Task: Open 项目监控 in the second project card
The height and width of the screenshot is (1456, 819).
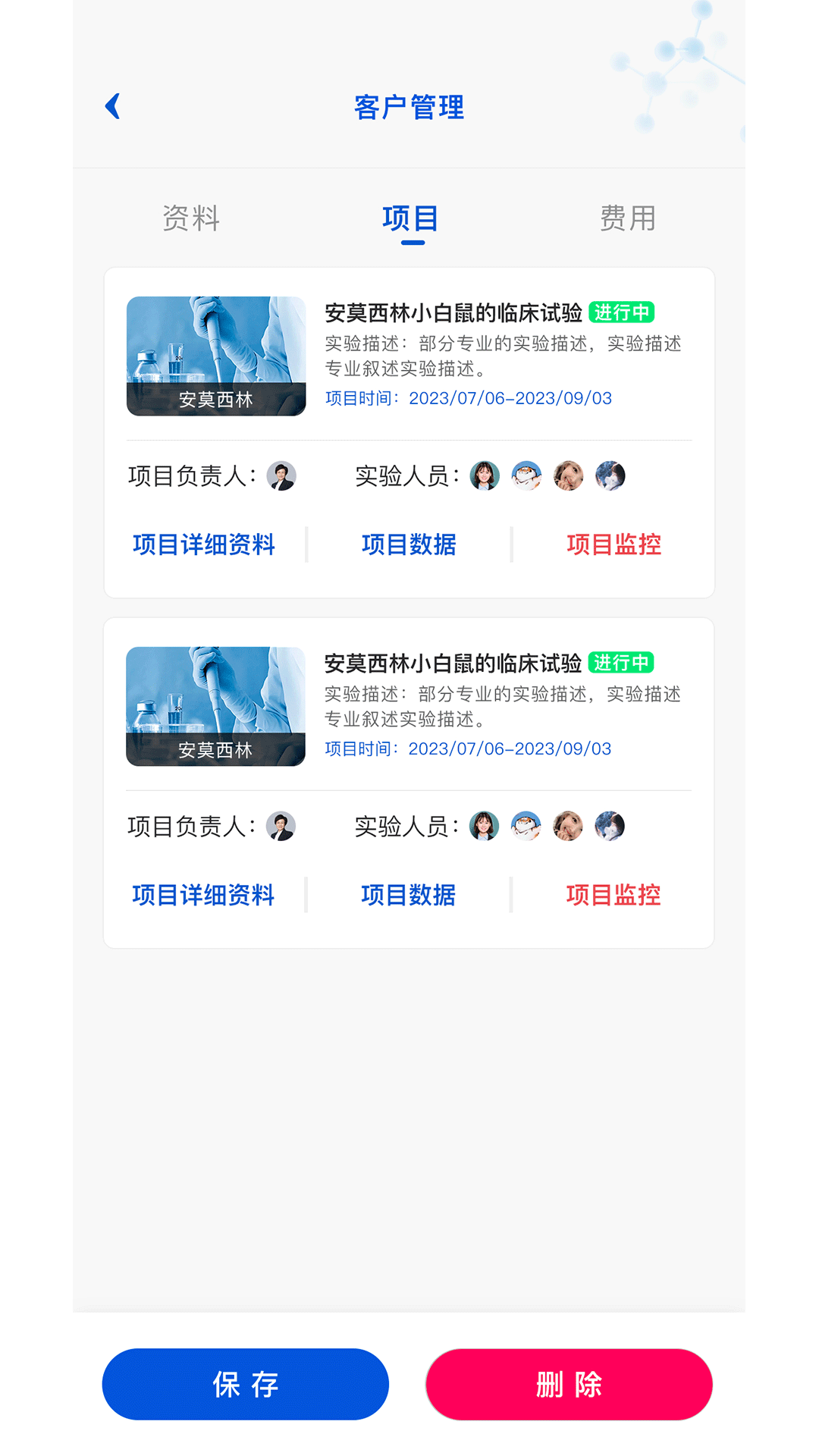Action: tap(613, 895)
